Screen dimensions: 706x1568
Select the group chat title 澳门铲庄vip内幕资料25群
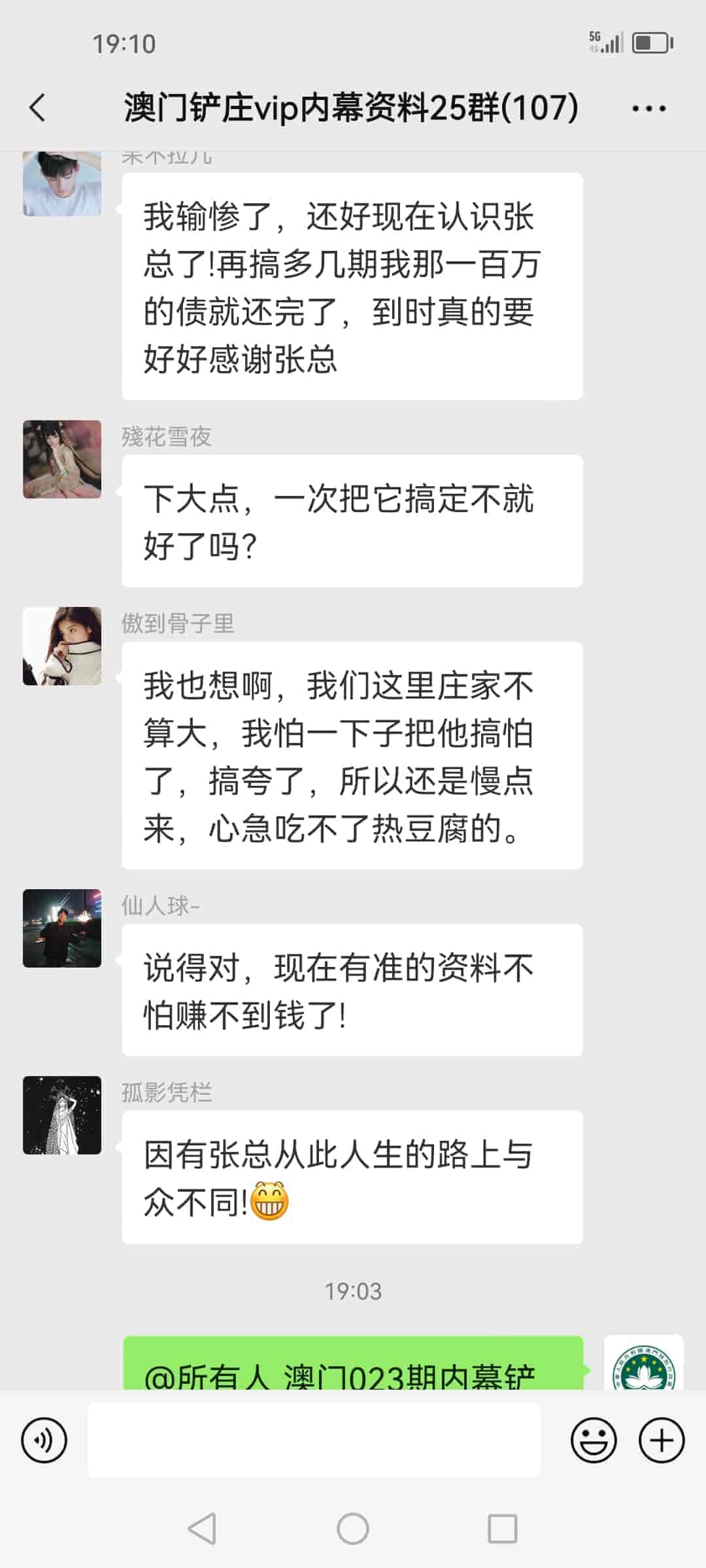[348, 108]
